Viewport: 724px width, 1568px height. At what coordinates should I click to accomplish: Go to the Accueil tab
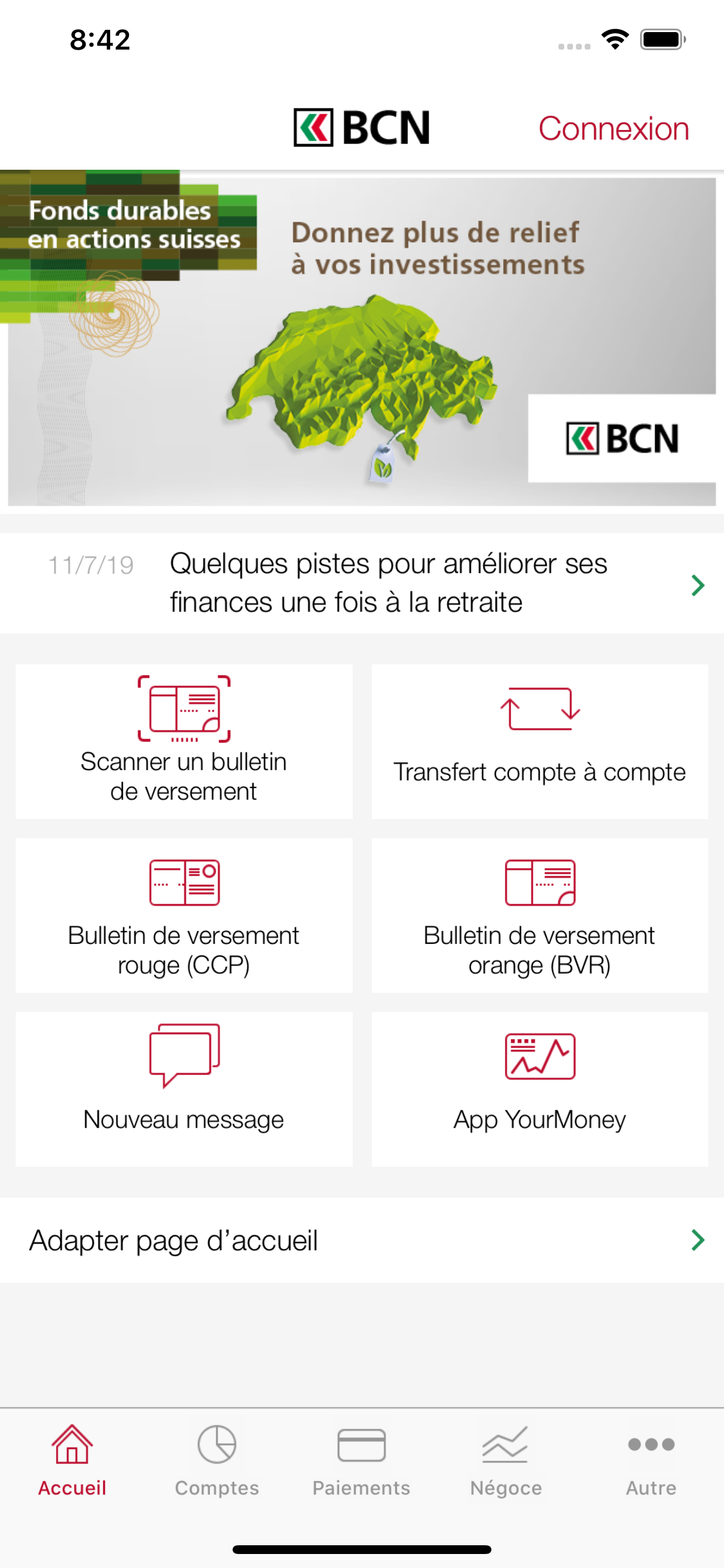coord(72,1461)
